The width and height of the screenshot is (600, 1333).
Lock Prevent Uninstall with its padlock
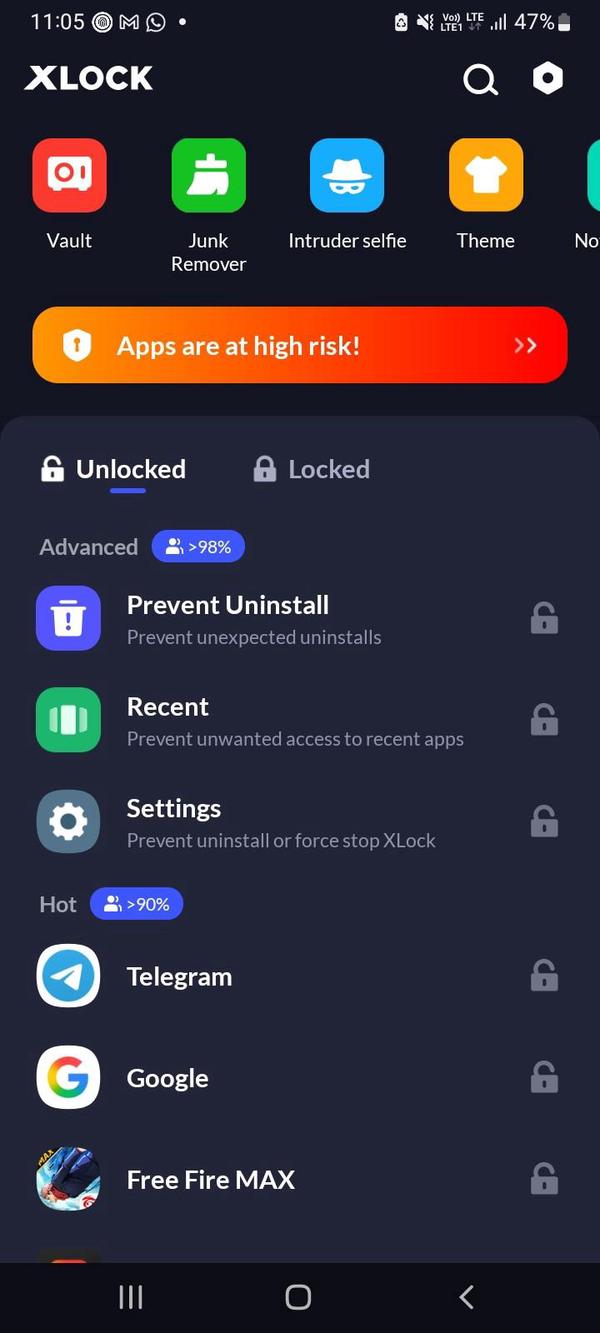click(544, 619)
